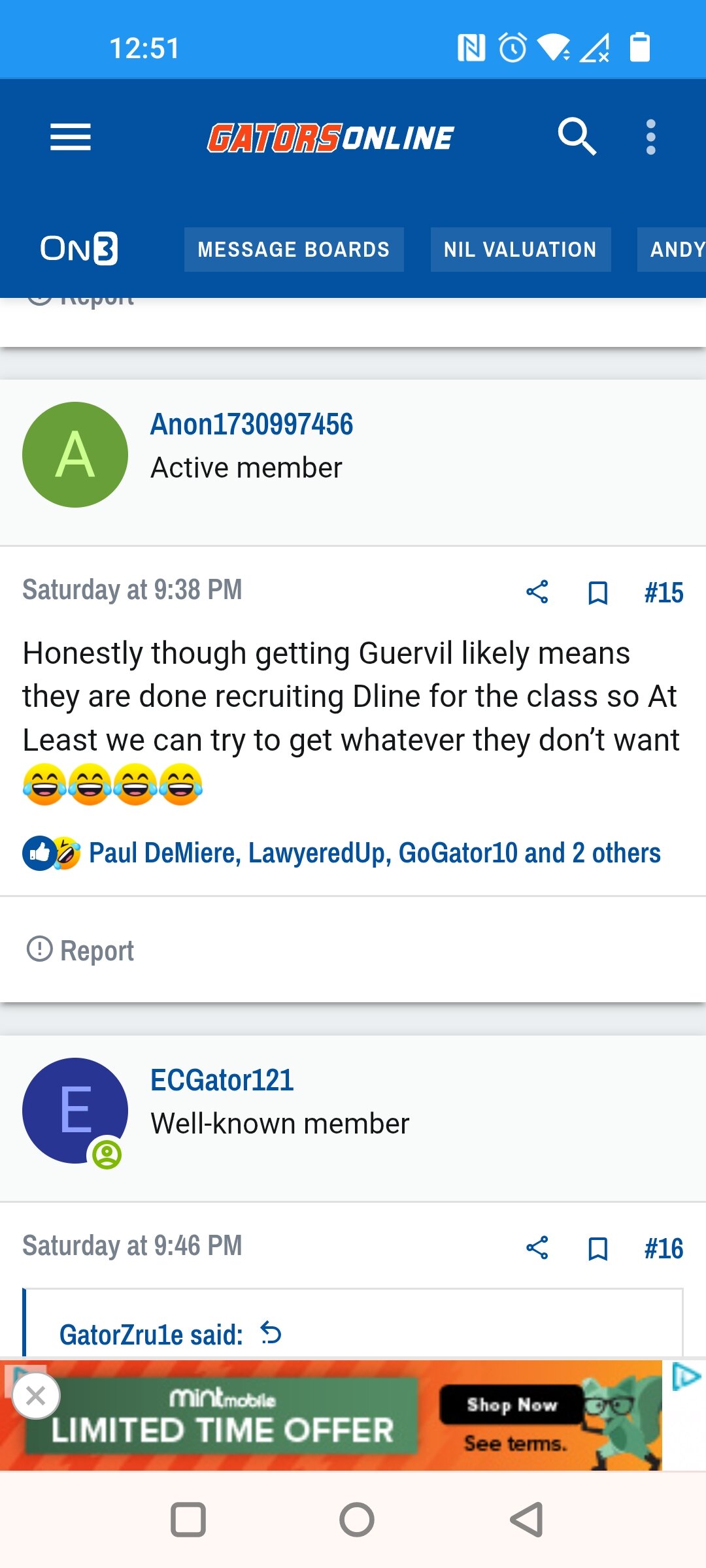Dismiss the Mint Mobile ad banner

[x=36, y=1396]
